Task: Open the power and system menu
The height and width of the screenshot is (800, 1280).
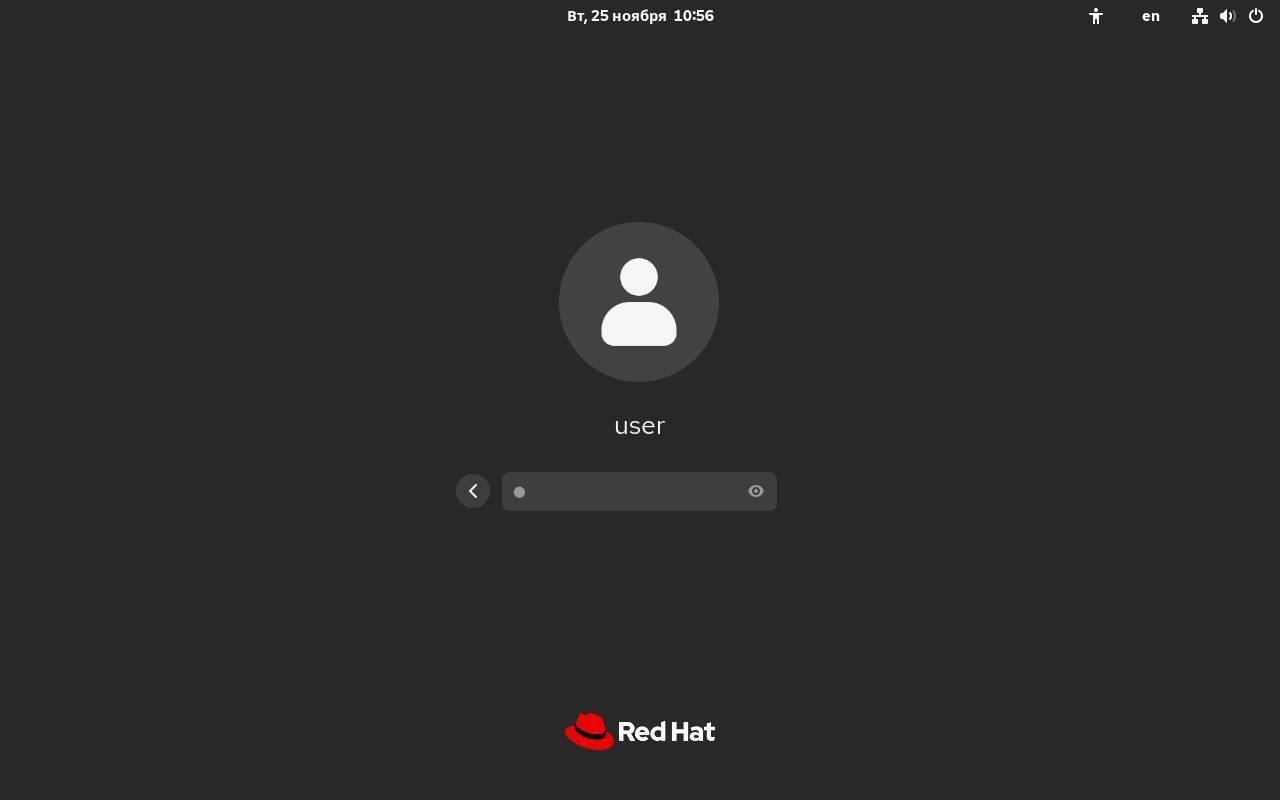Action: [1256, 16]
